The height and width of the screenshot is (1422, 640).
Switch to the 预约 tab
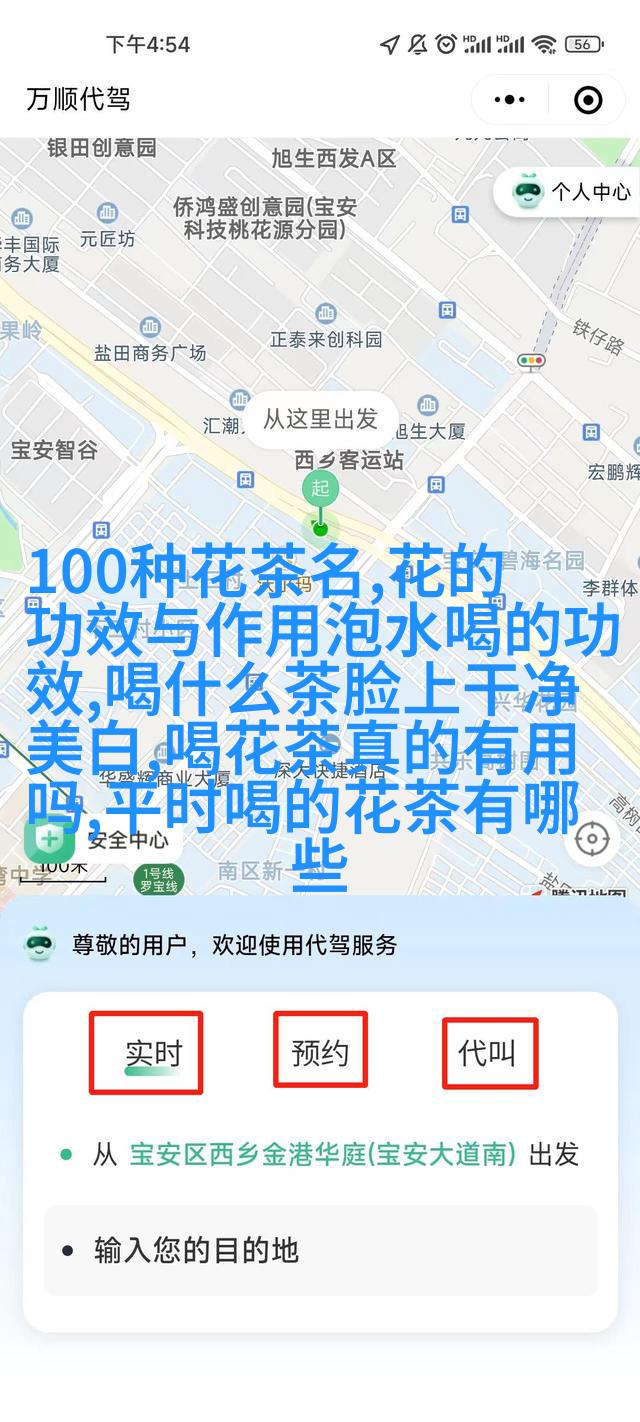320,1052
